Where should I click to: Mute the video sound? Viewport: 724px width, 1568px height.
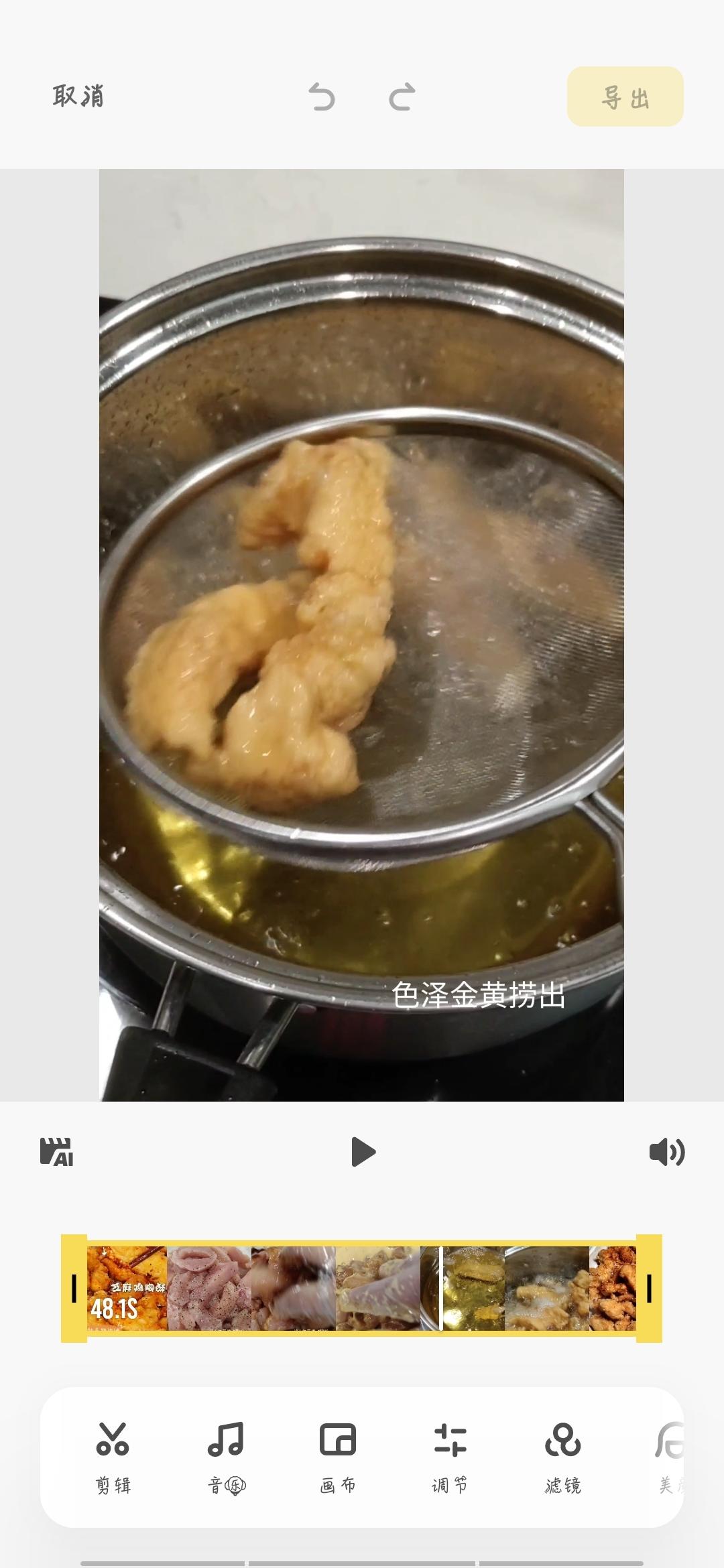tap(666, 1153)
